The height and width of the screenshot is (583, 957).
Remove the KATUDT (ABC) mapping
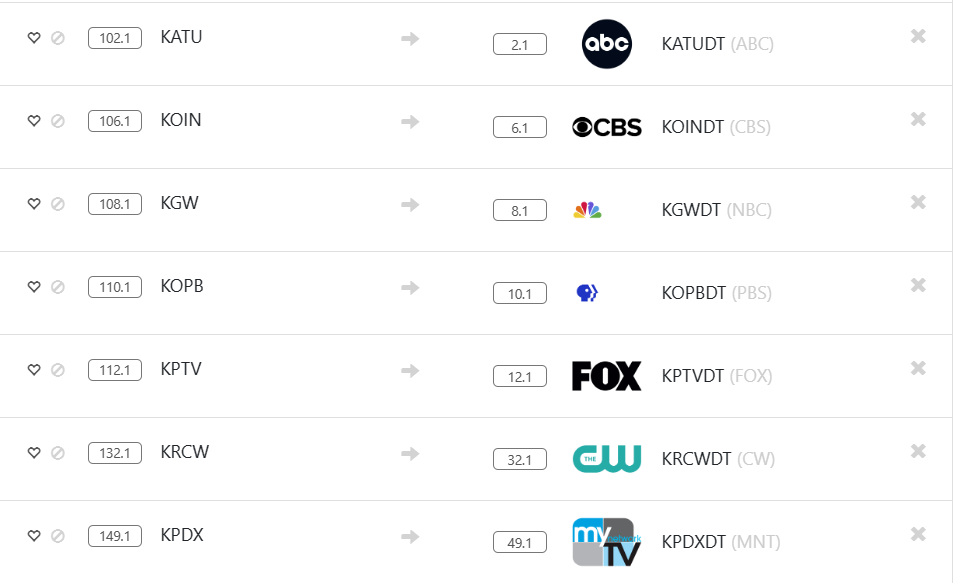tap(918, 37)
